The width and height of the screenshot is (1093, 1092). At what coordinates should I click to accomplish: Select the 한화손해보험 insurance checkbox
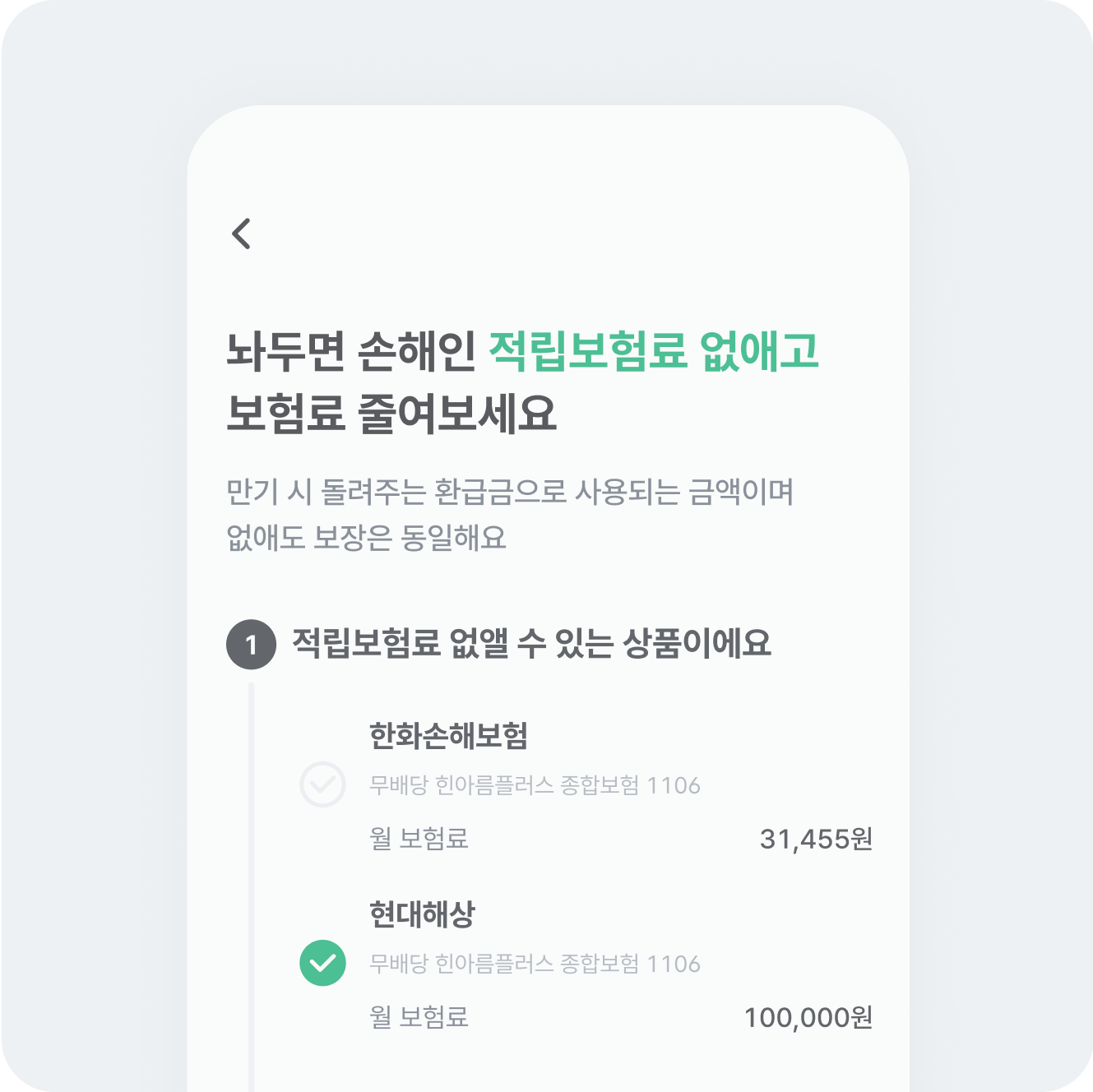click(x=322, y=784)
